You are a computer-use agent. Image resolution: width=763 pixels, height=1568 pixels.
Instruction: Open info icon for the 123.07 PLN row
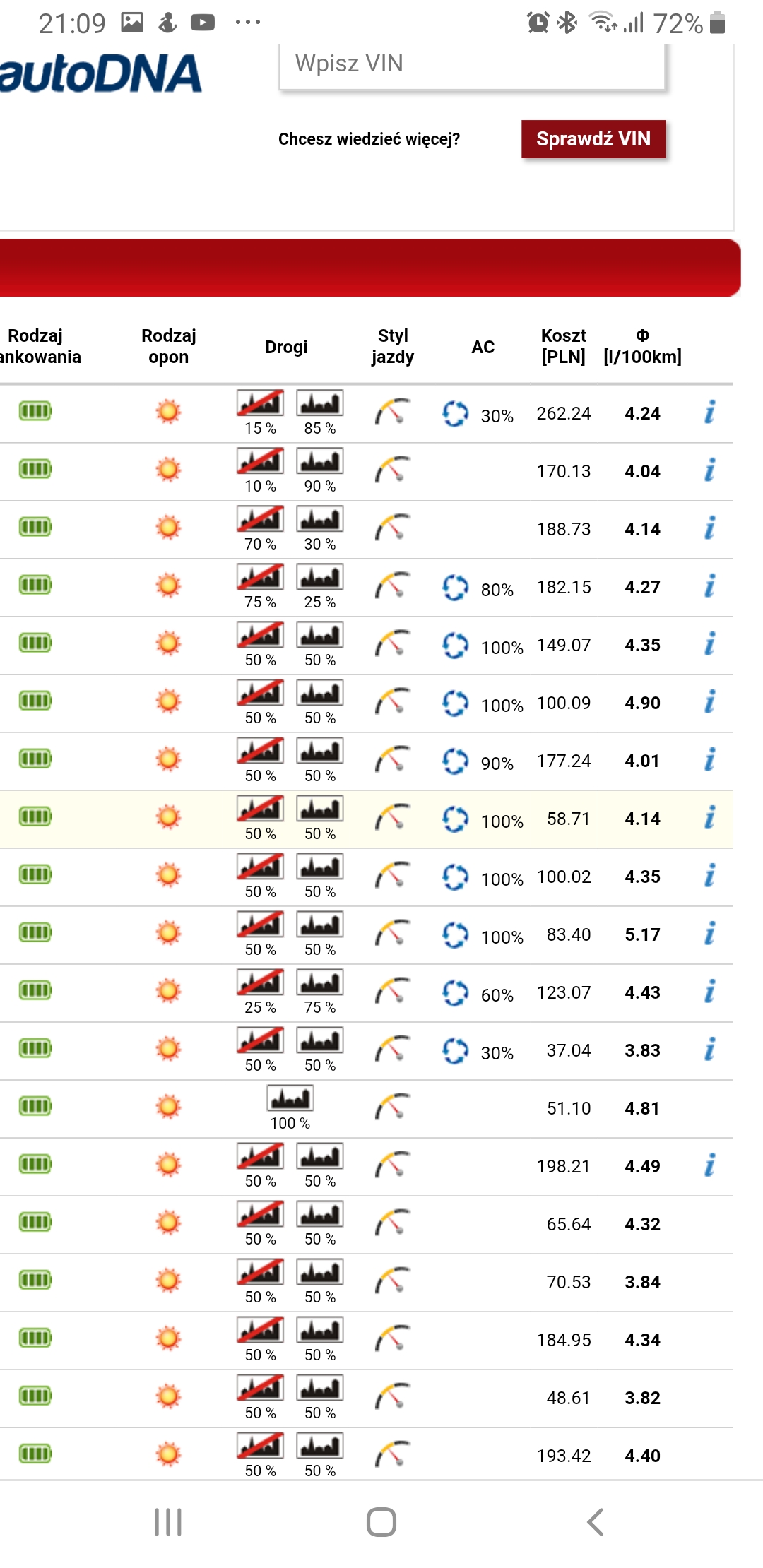(x=710, y=992)
